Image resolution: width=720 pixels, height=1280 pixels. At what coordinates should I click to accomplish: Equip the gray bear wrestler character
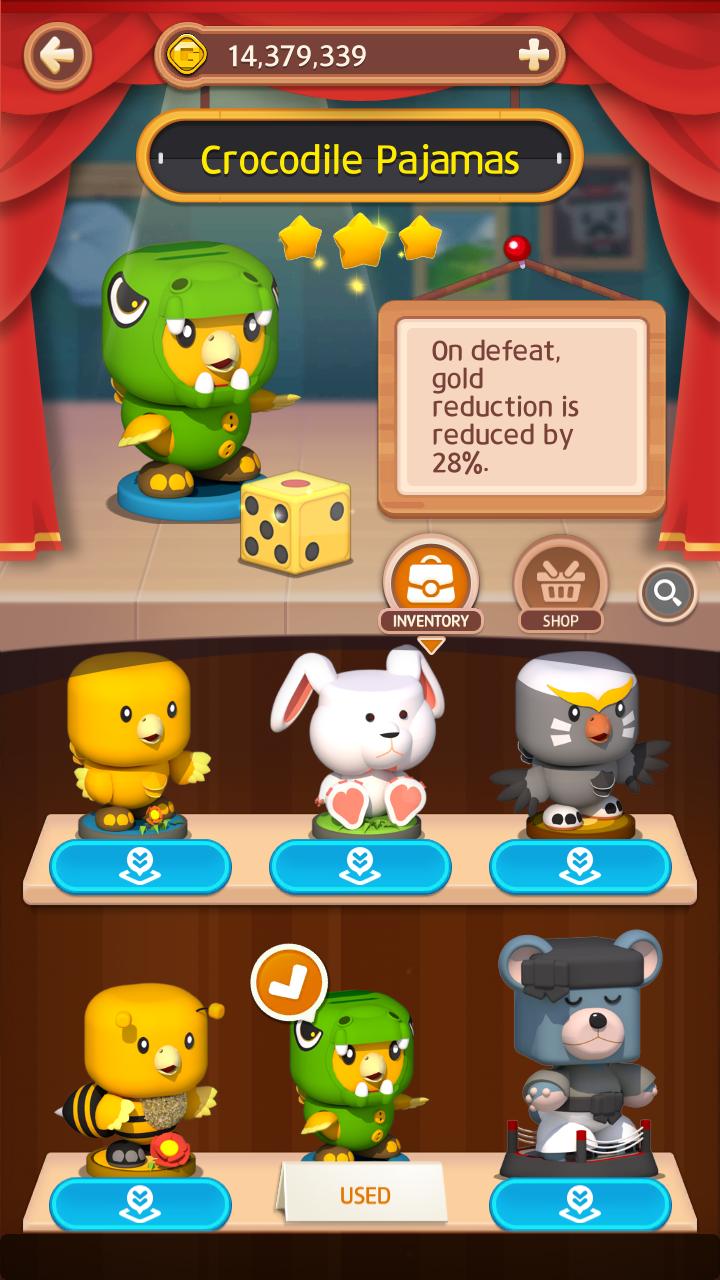(x=580, y=1204)
